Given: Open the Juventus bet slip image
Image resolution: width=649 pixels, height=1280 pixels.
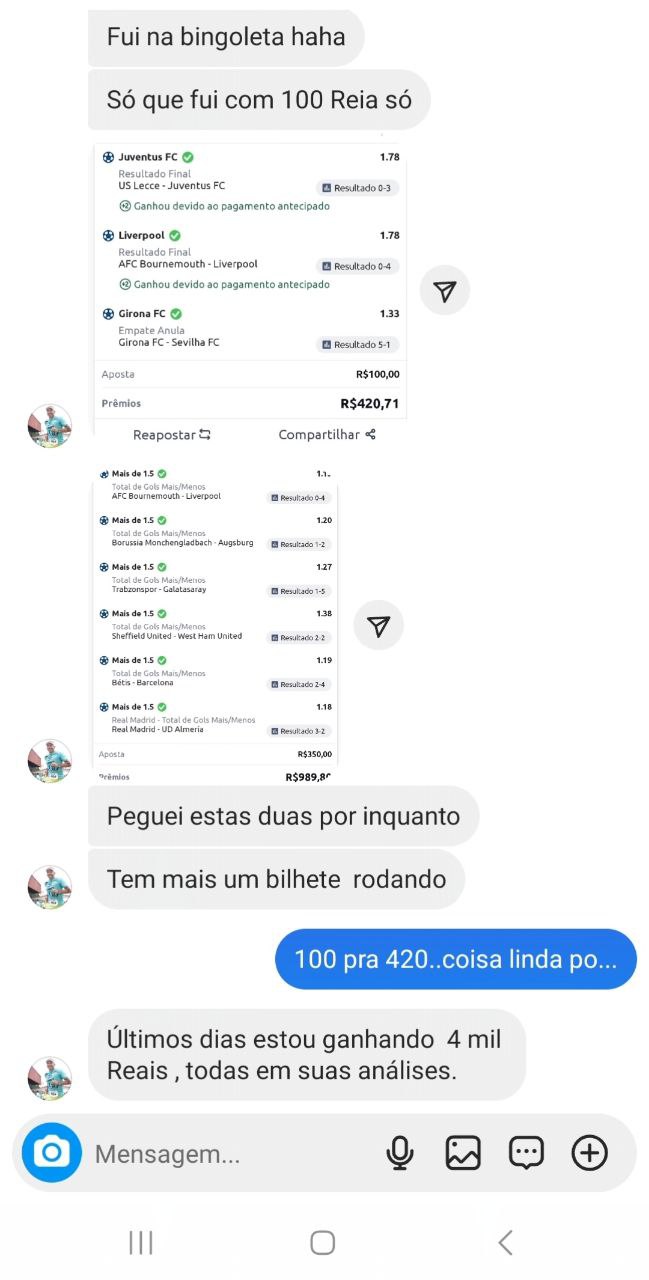Looking at the screenshot, I should (250, 280).
